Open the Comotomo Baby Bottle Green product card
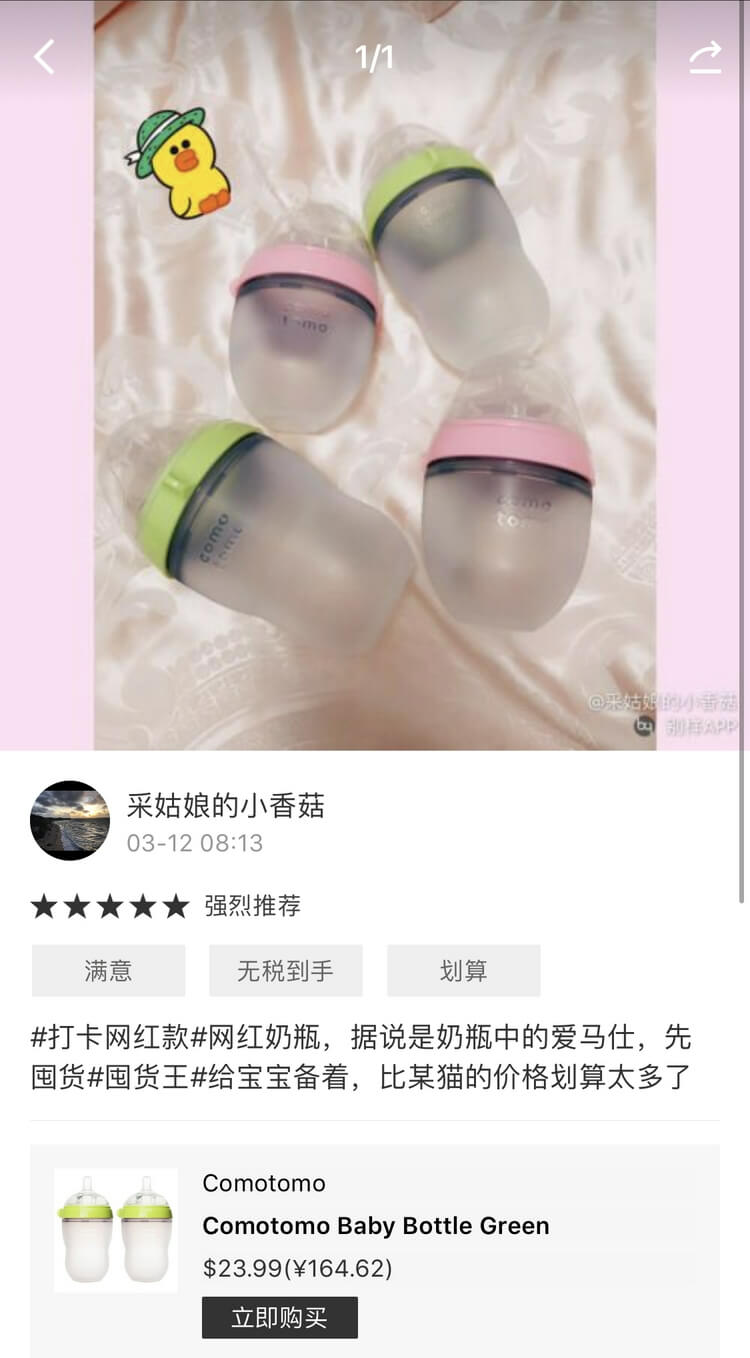Screen dimensions: 750x1358 [x=375, y=1251]
